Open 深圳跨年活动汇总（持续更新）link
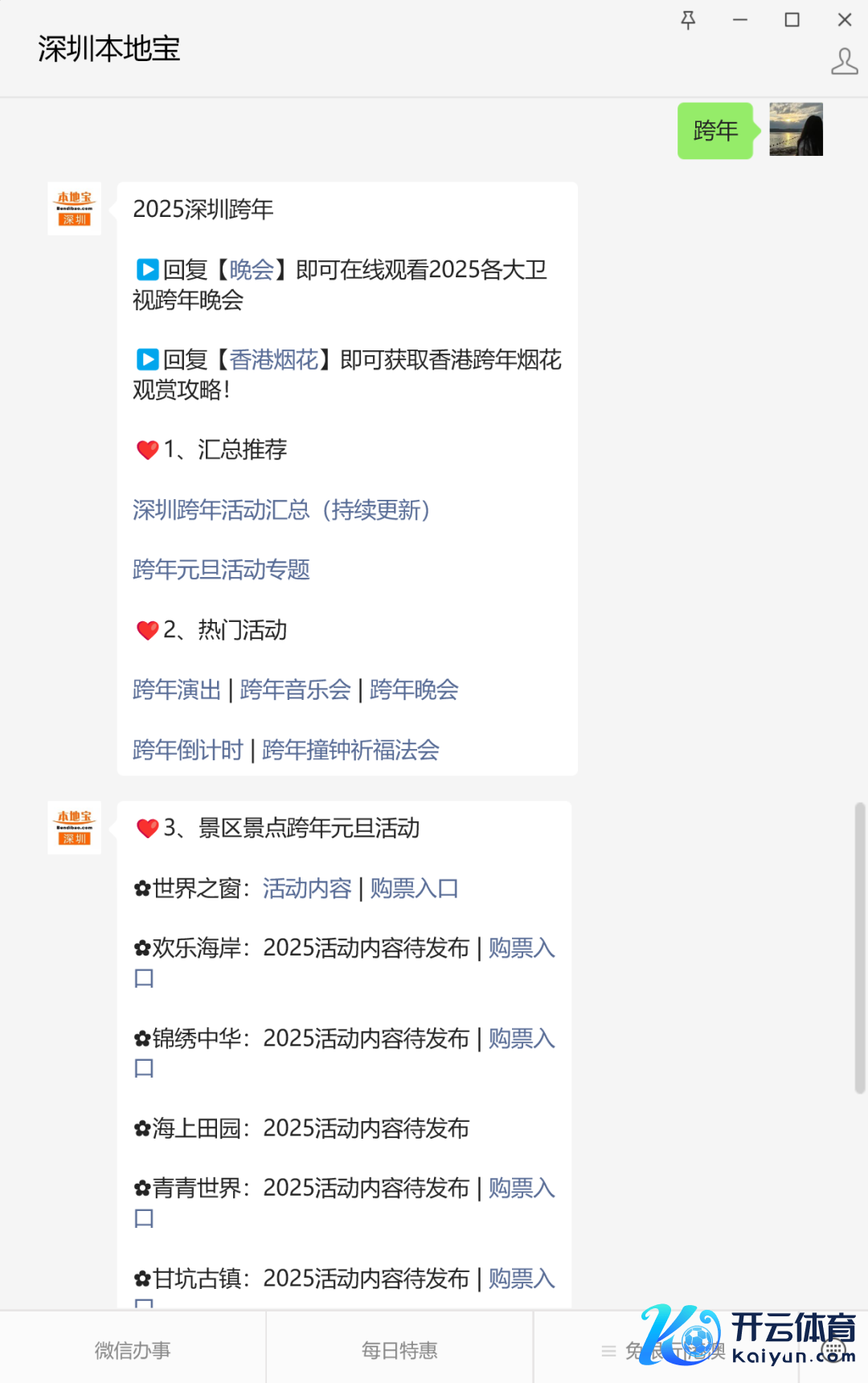This screenshot has height=1383, width=868. [281, 509]
